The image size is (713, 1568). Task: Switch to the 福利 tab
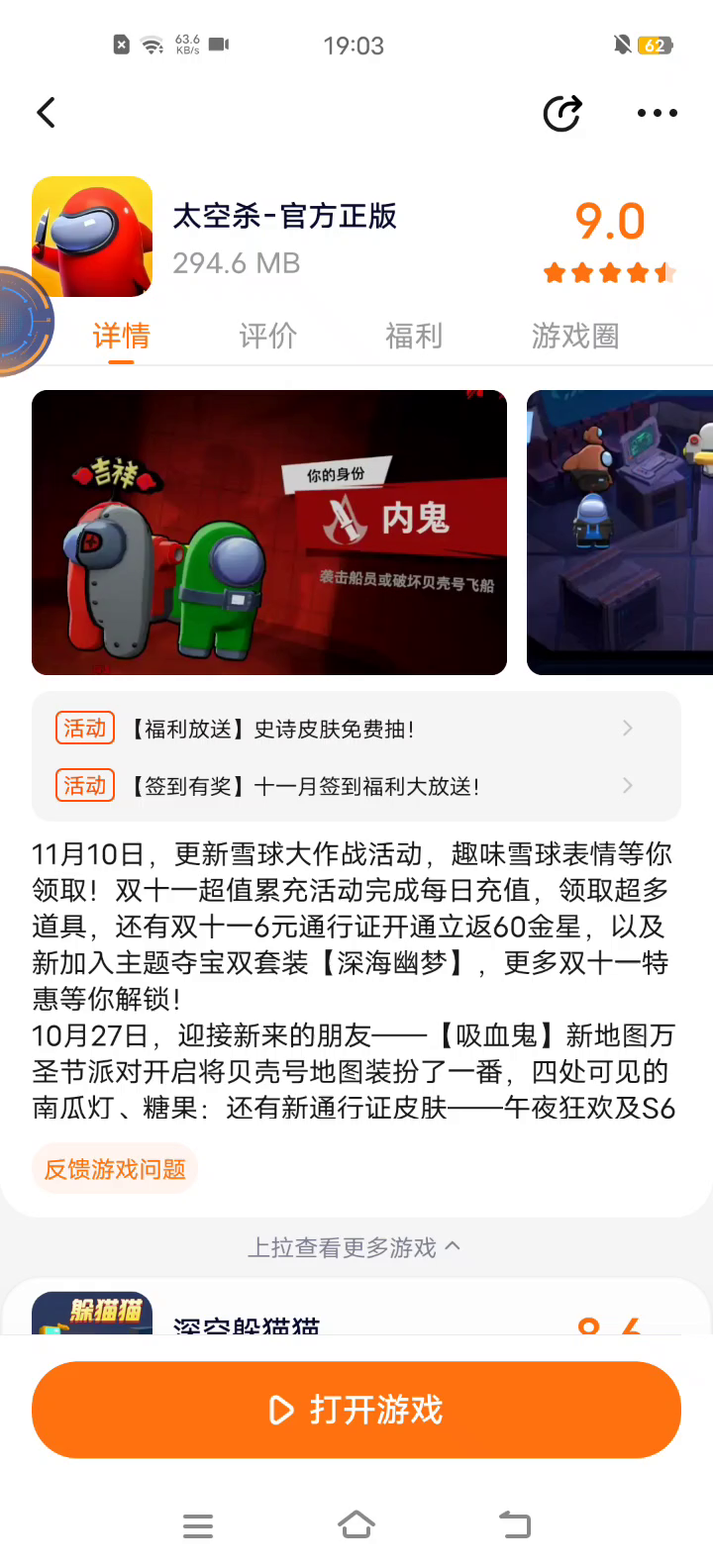(x=414, y=337)
